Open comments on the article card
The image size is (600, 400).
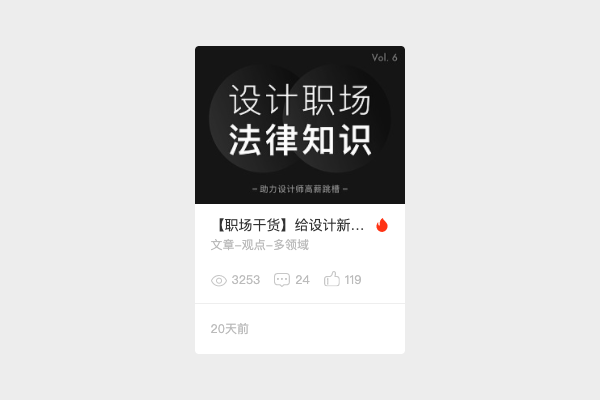(282, 280)
